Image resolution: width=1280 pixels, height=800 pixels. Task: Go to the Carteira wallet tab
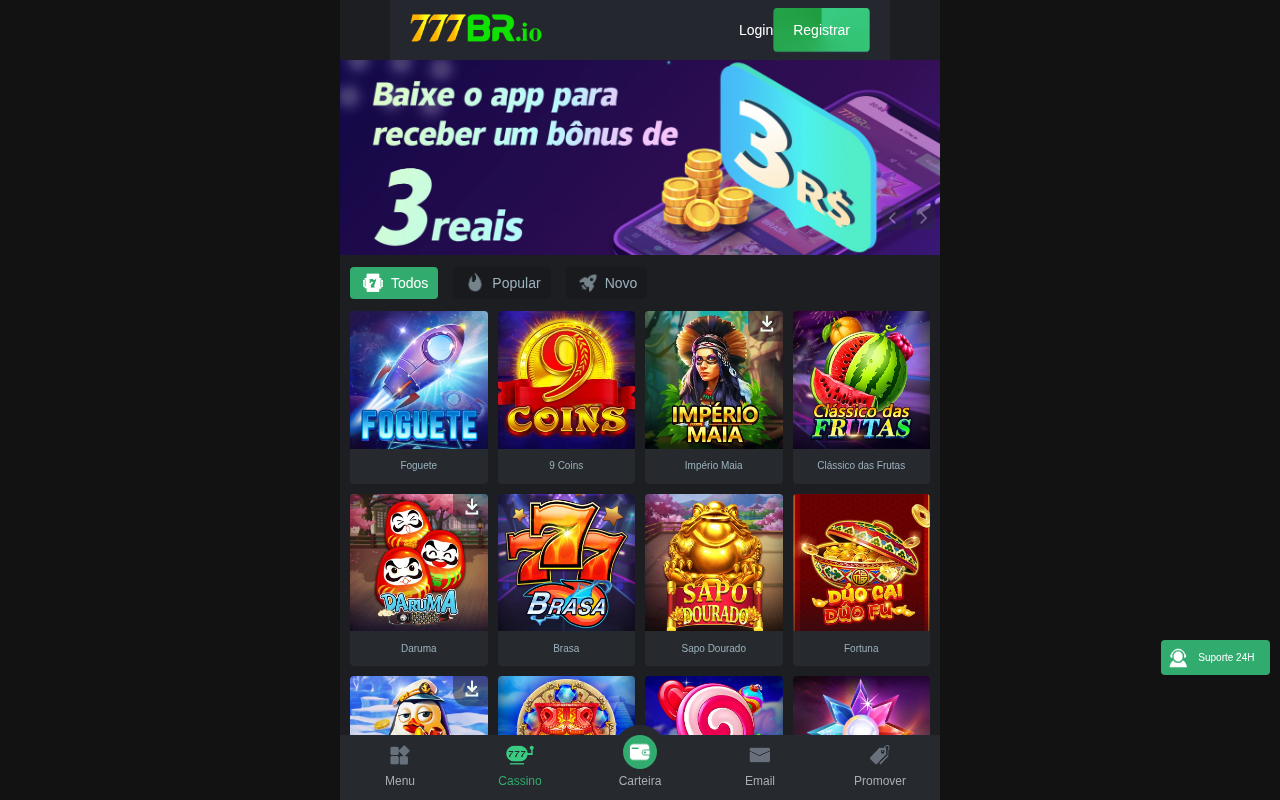tap(640, 762)
